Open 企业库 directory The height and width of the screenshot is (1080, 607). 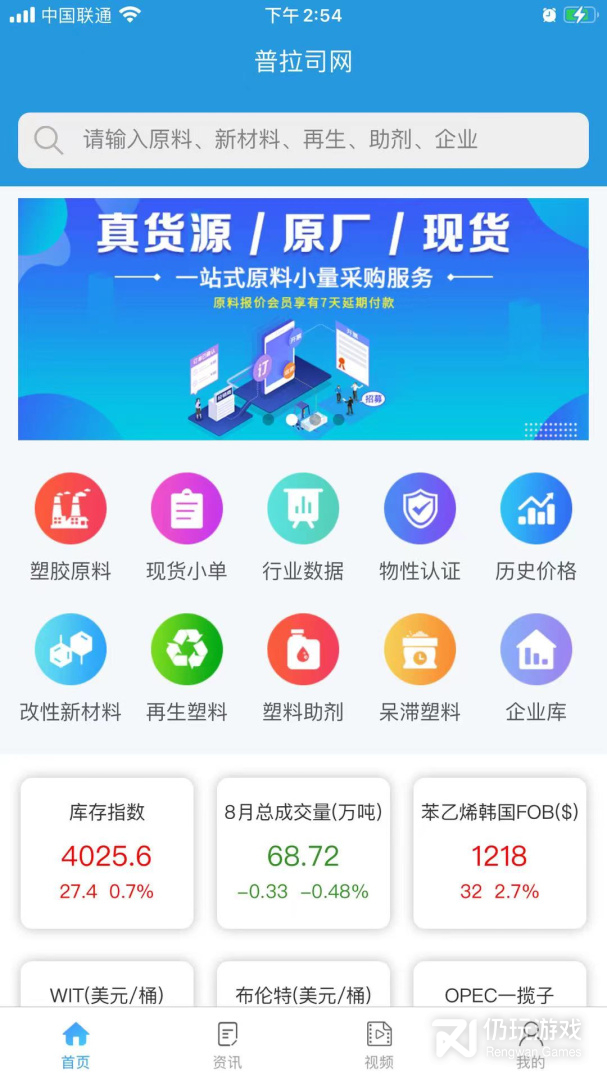[536, 668]
